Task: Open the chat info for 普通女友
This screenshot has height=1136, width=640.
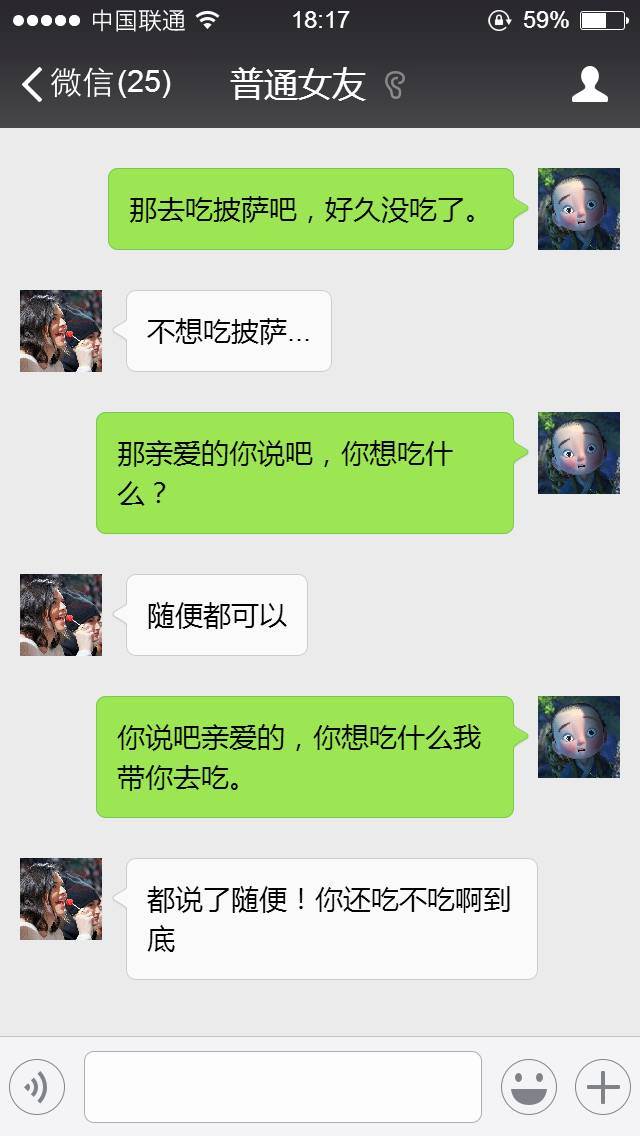Action: tap(589, 84)
